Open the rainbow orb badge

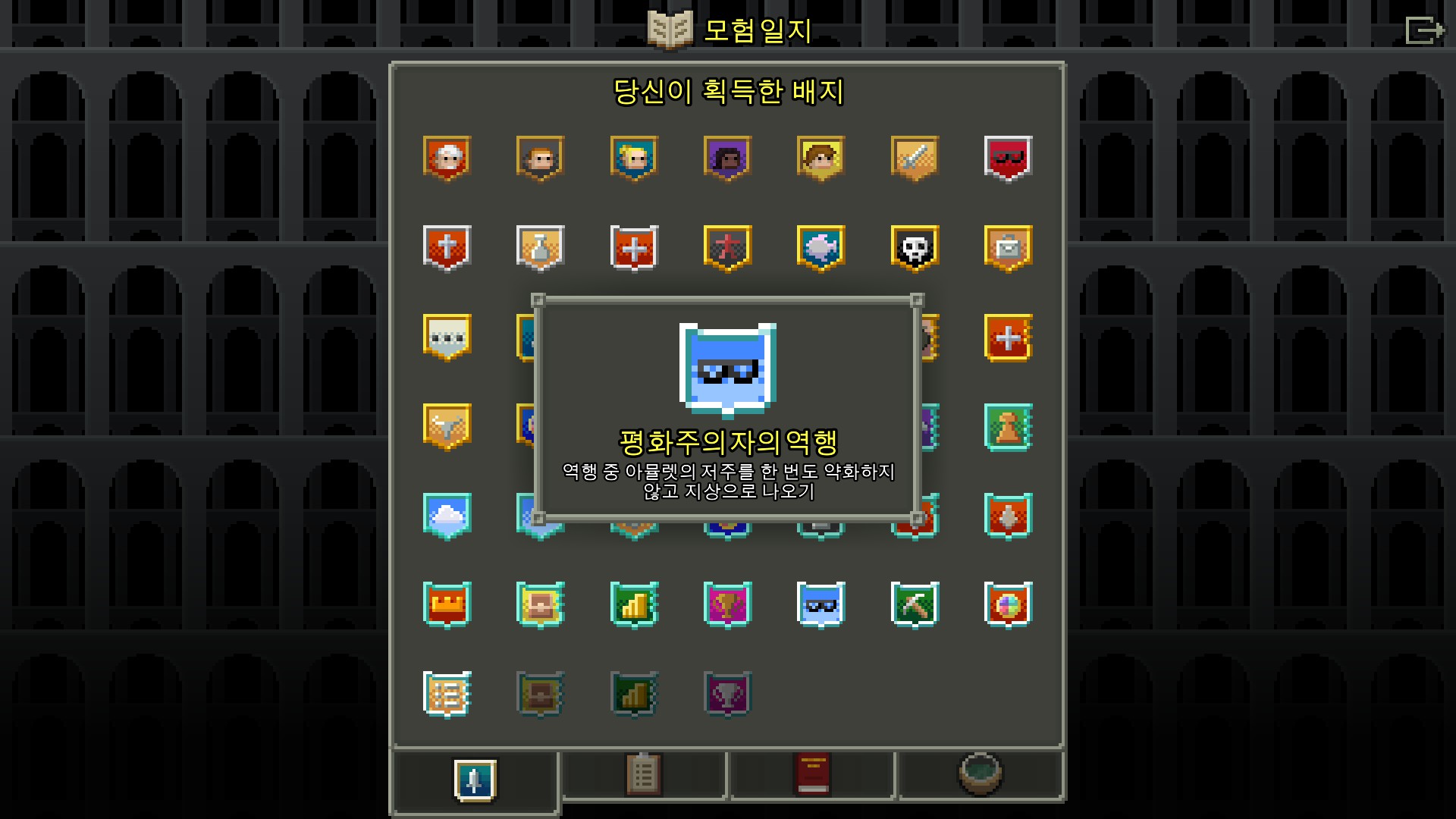coord(1008,604)
